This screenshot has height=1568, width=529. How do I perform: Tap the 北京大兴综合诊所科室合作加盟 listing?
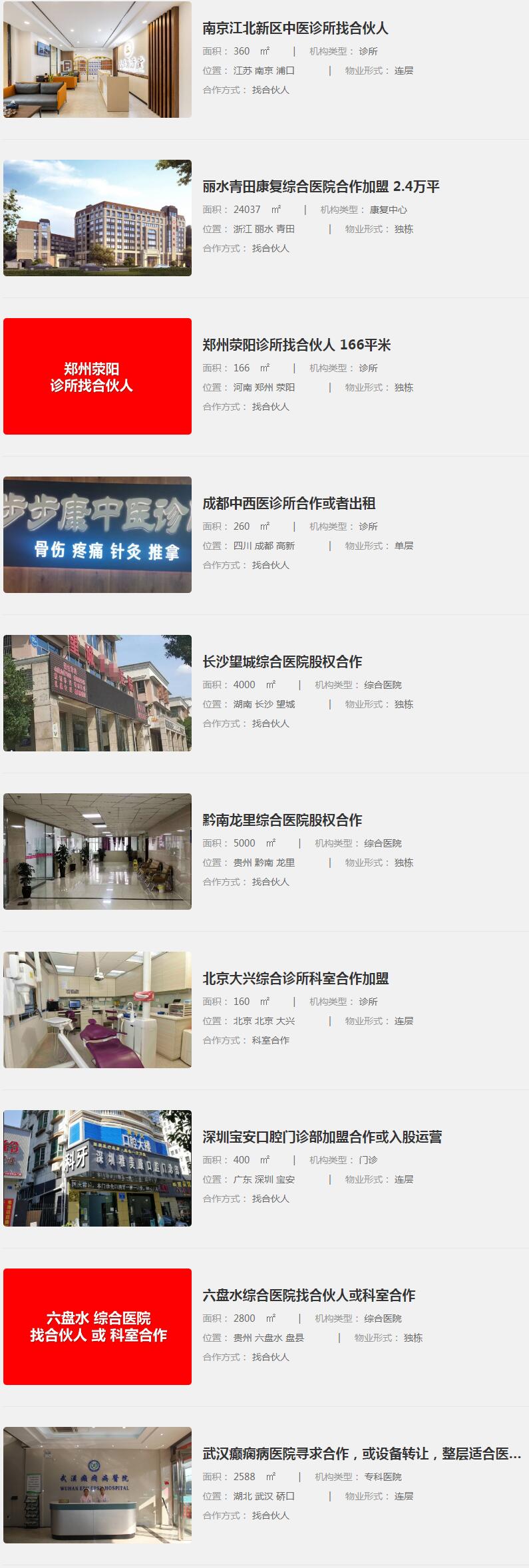coord(295,978)
